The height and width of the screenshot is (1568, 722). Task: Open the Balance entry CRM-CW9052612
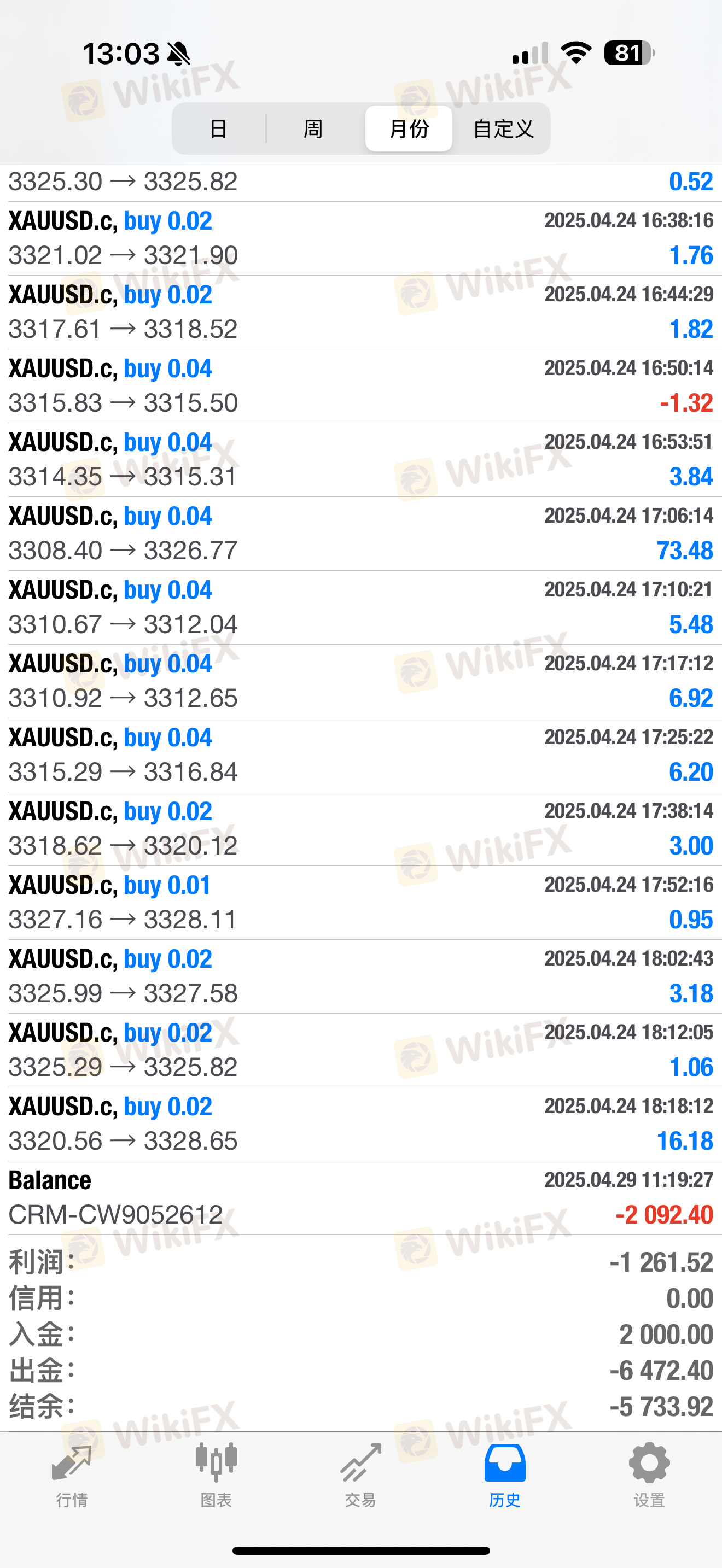(x=361, y=1198)
